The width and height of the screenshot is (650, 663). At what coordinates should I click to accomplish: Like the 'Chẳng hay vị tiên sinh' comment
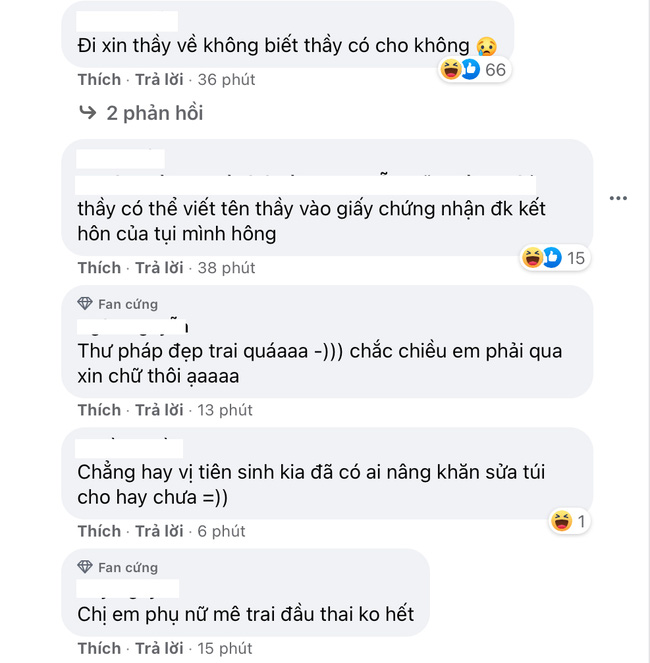point(99,531)
